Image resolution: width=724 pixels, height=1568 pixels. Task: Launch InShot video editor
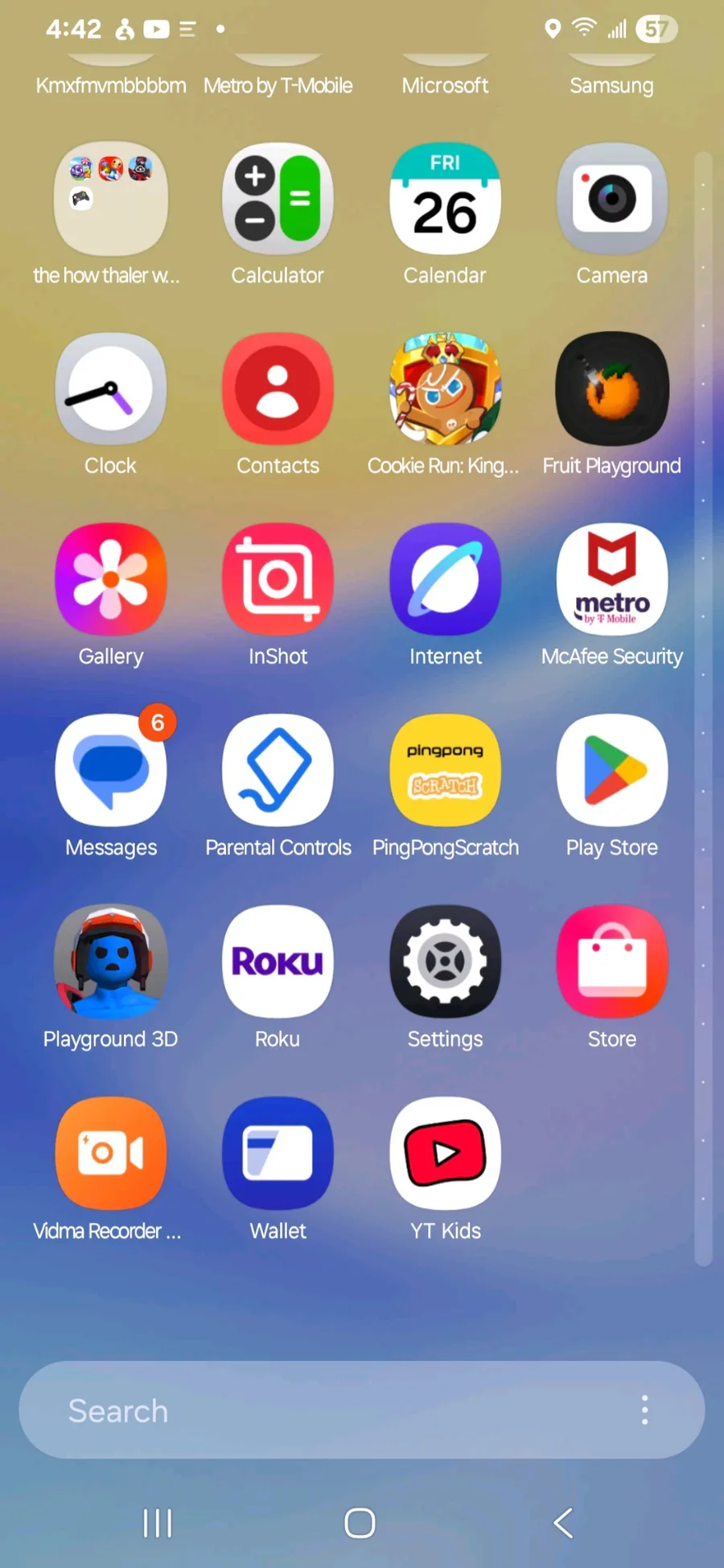[278, 579]
